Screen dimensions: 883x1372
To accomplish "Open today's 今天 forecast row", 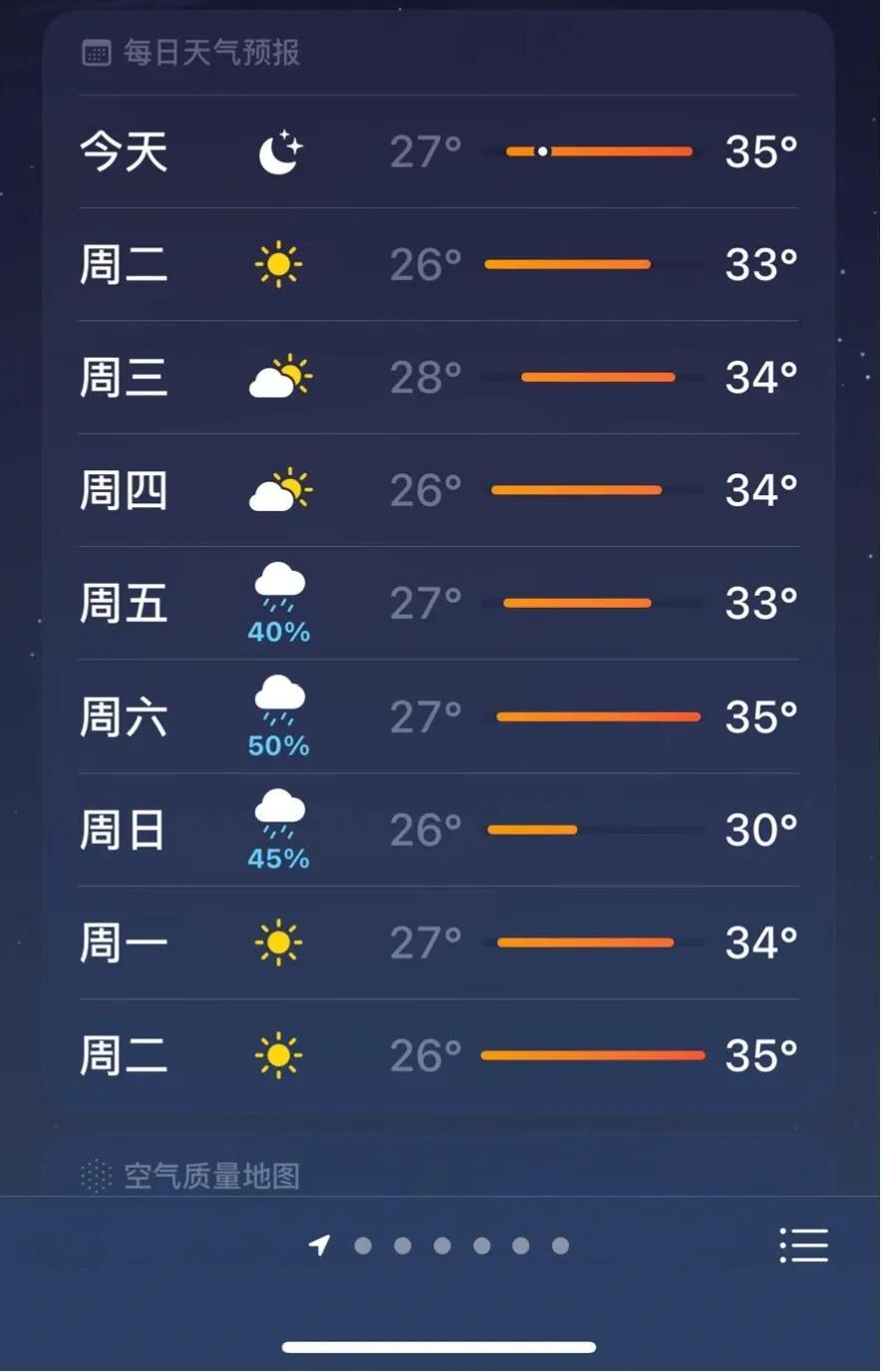I will (x=439, y=152).
